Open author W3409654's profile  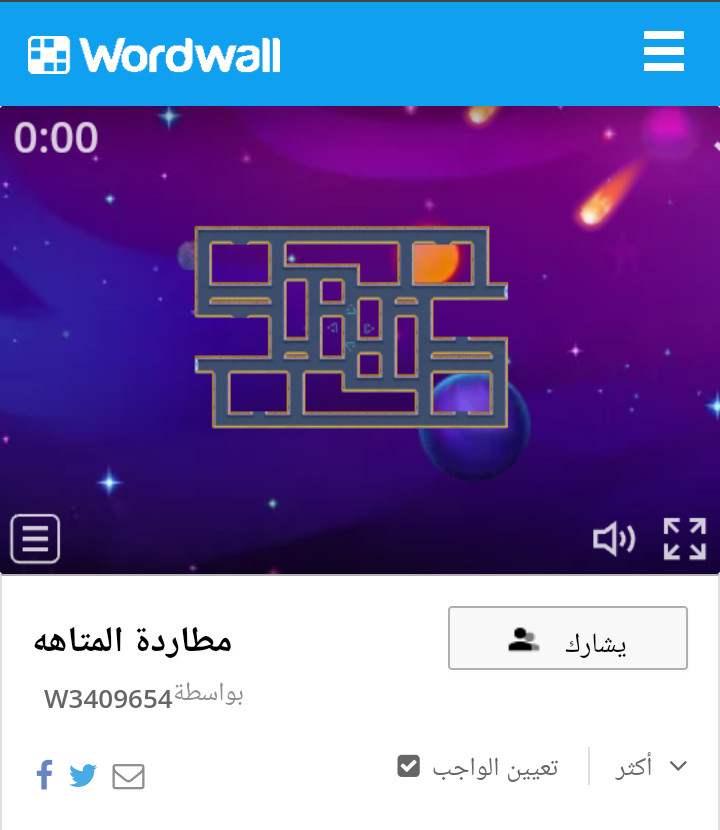[108, 699]
